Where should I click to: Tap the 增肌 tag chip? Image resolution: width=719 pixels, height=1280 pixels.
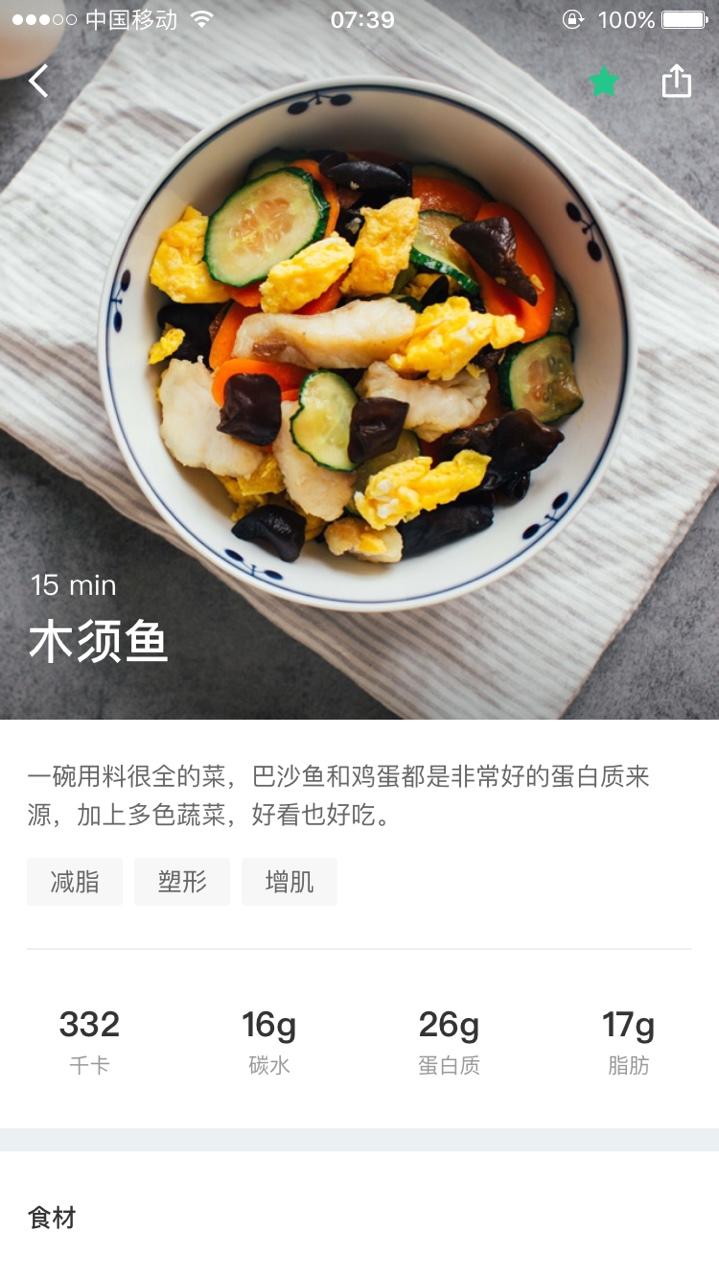pos(289,881)
